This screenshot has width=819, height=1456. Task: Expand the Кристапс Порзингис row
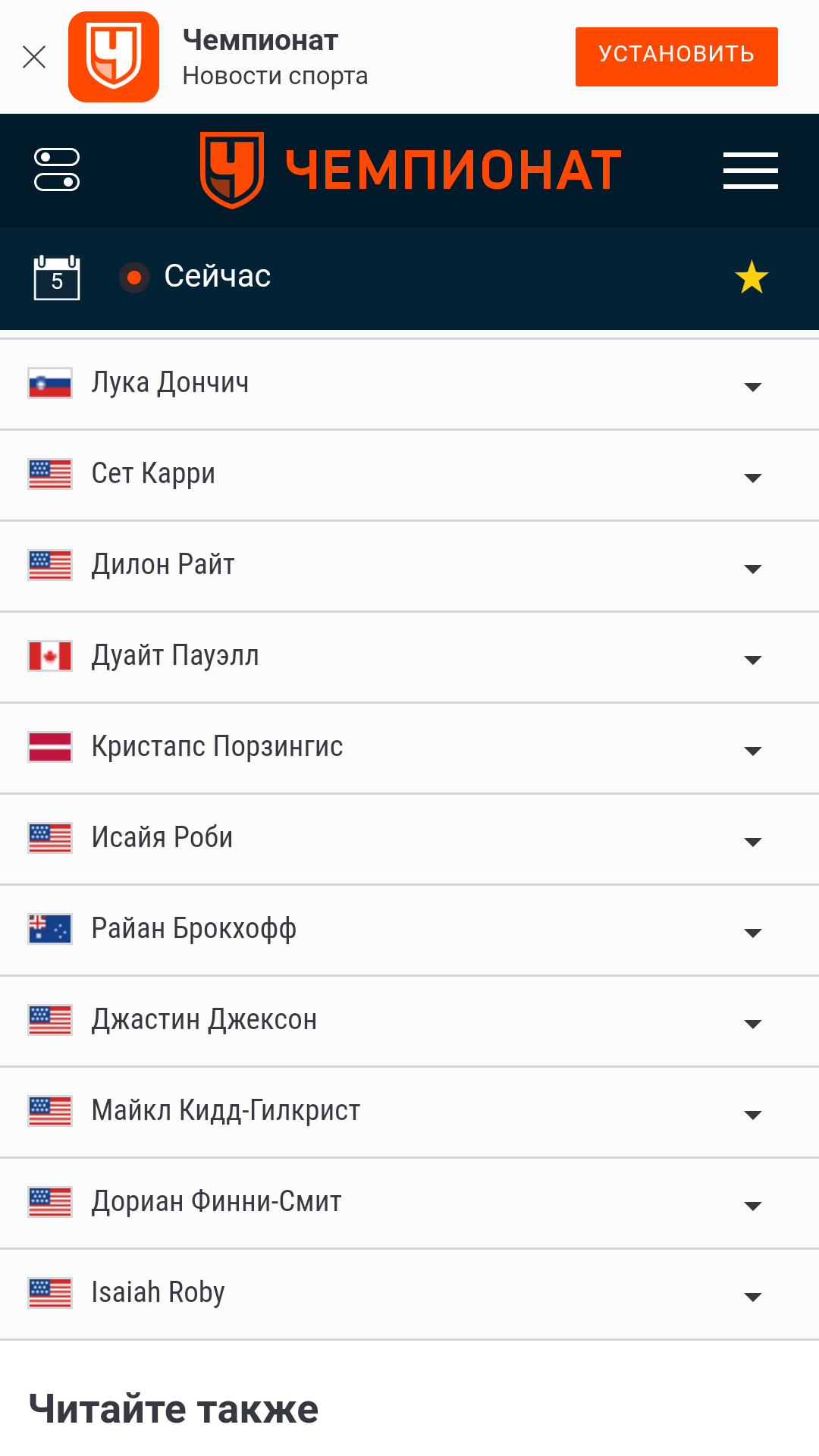pos(409,748)
